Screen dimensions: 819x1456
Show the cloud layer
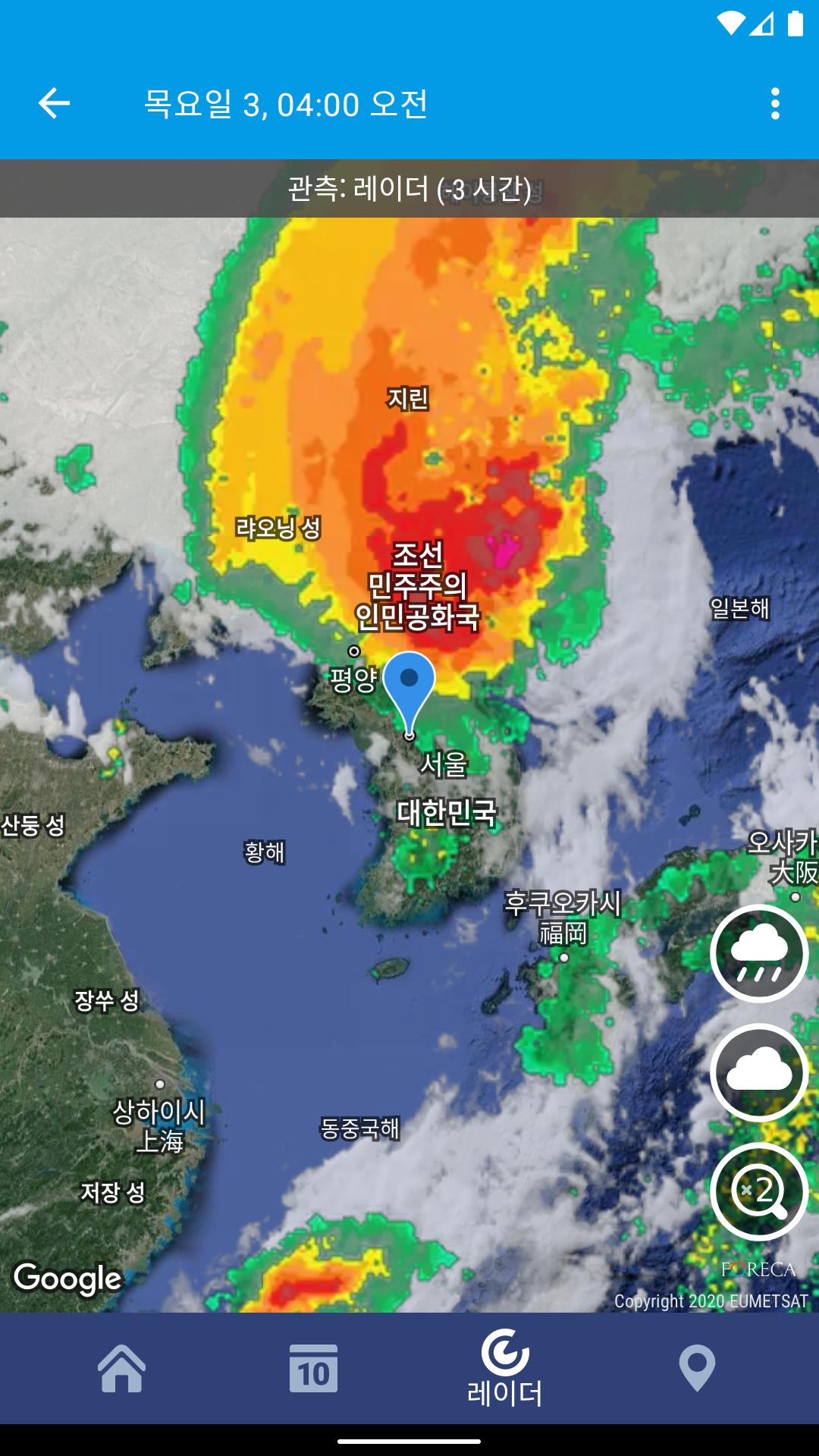[x=759, y=1072]
